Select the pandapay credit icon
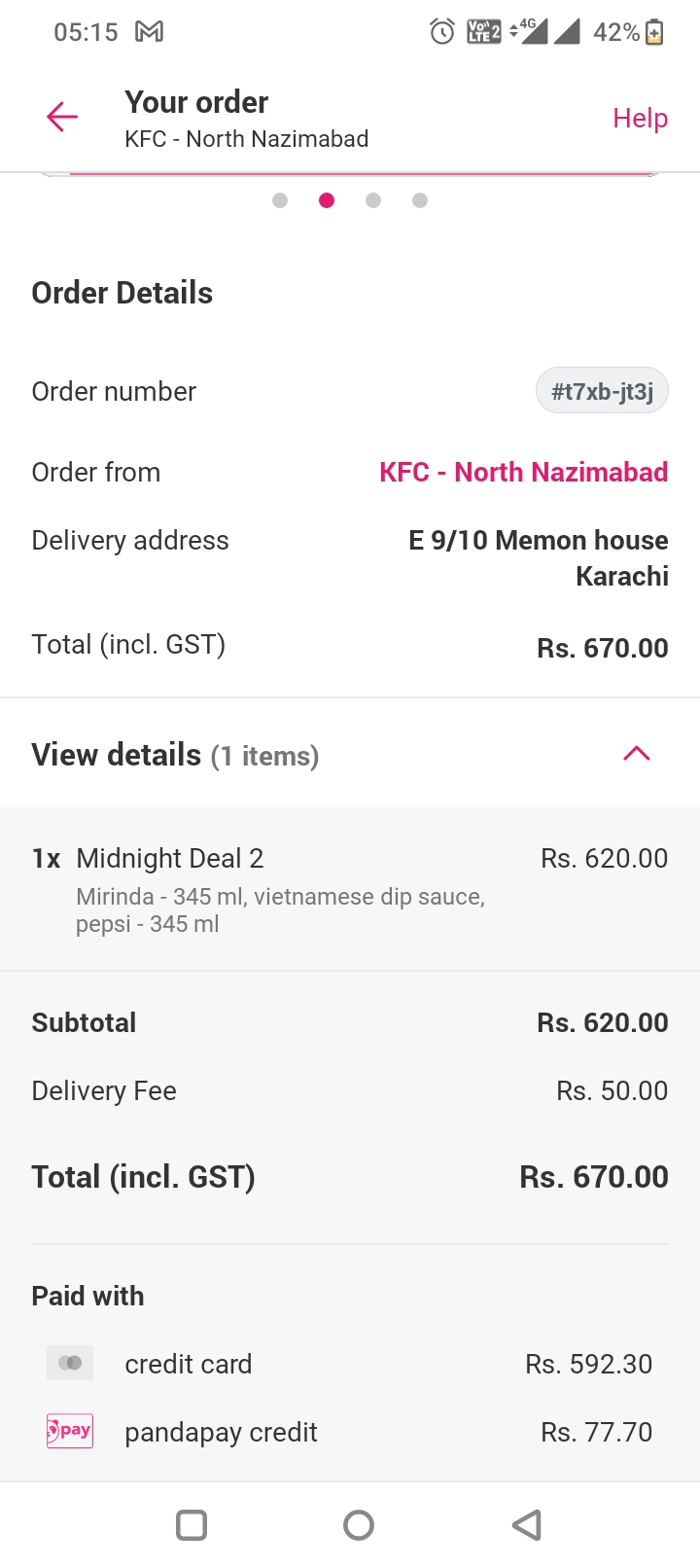The height and width of the screenshot is (1568, 700). [x=69, y=1431]
